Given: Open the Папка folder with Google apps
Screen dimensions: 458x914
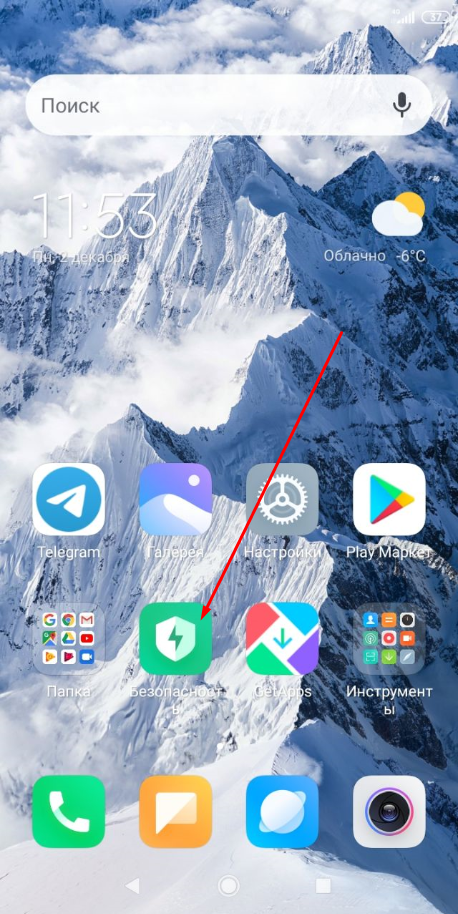Looking at the screenshot, I should click(x=69, y=639).
